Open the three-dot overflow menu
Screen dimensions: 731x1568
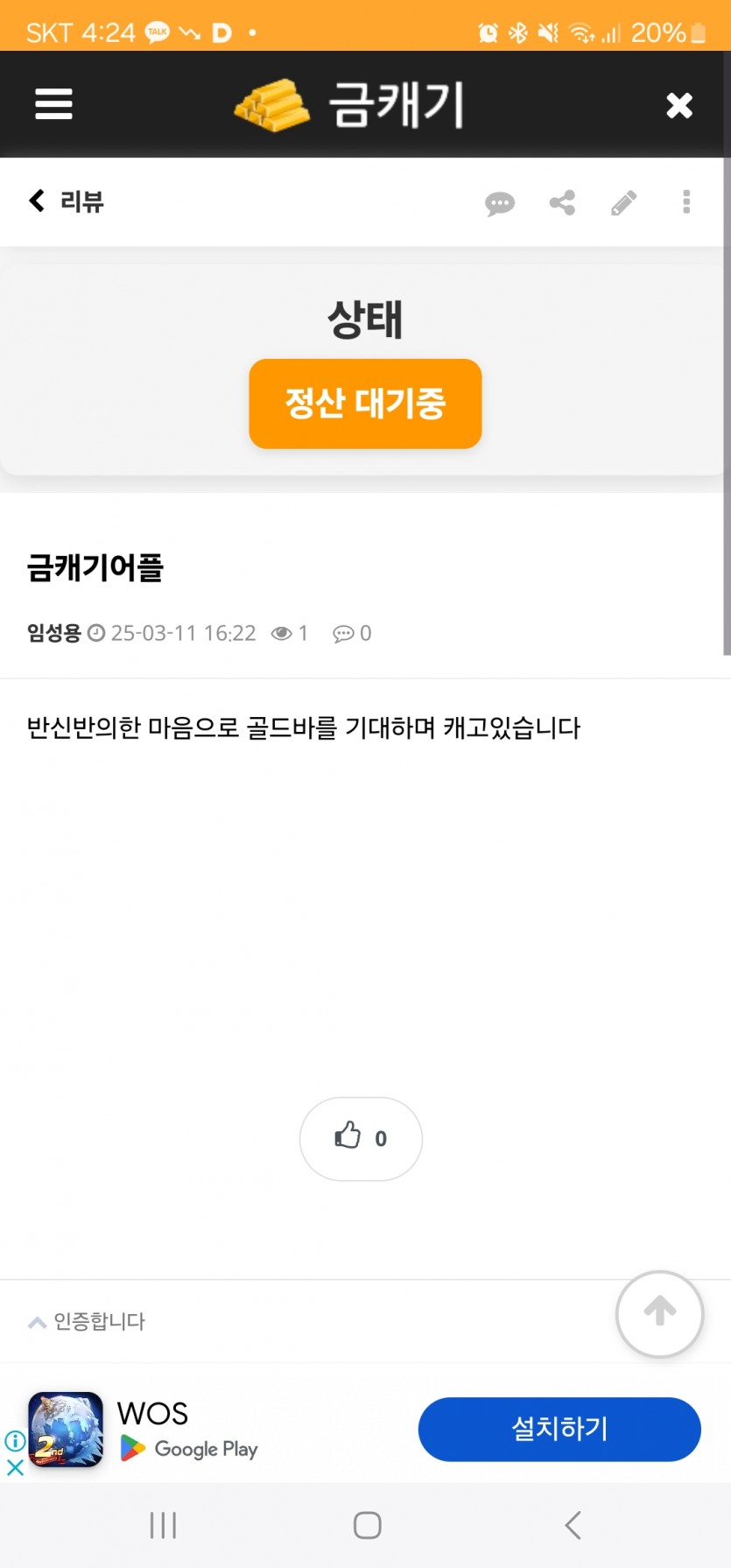(x=686, y=202)
